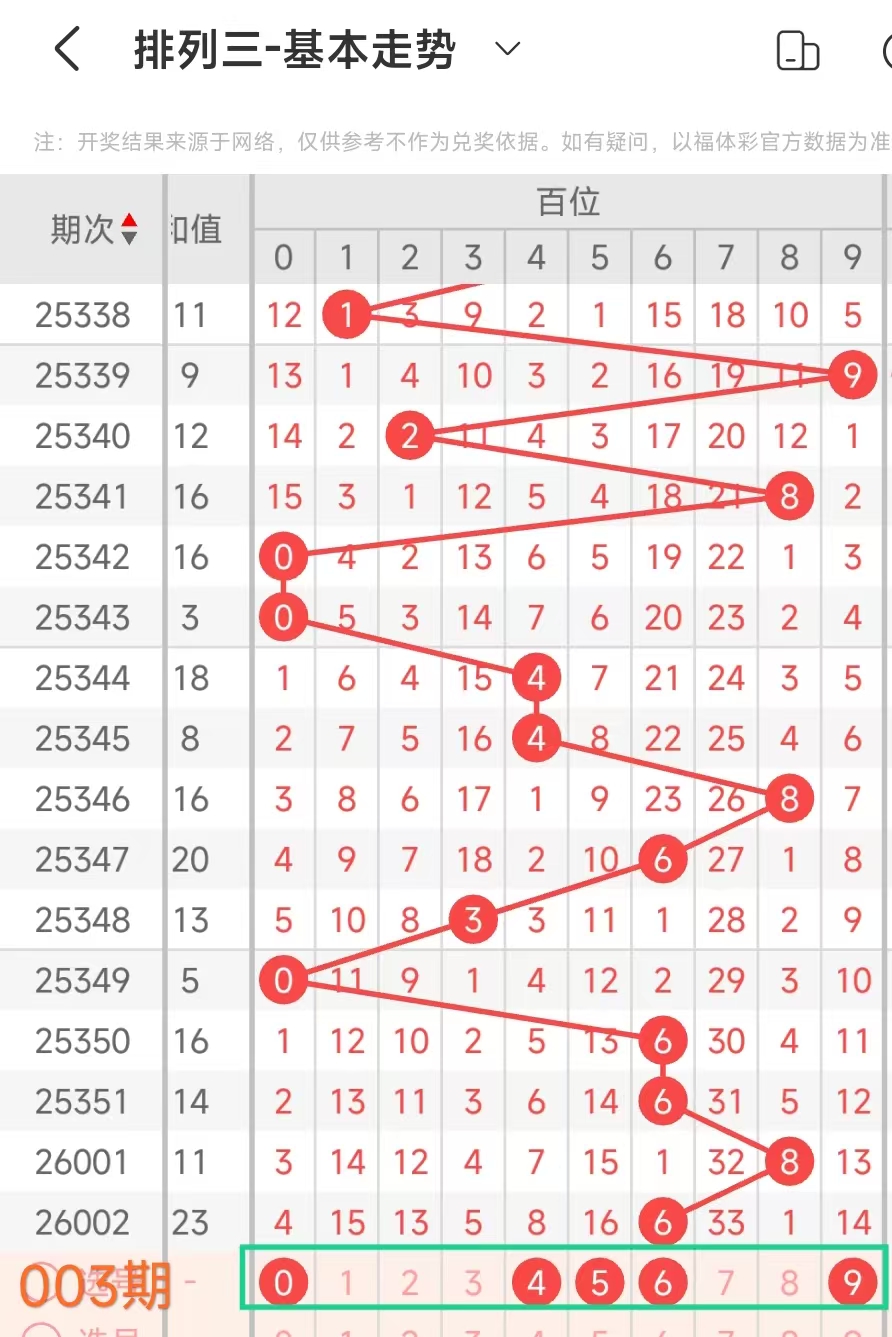
Task: Select number 7 in the selection row
Action: 726,1282
